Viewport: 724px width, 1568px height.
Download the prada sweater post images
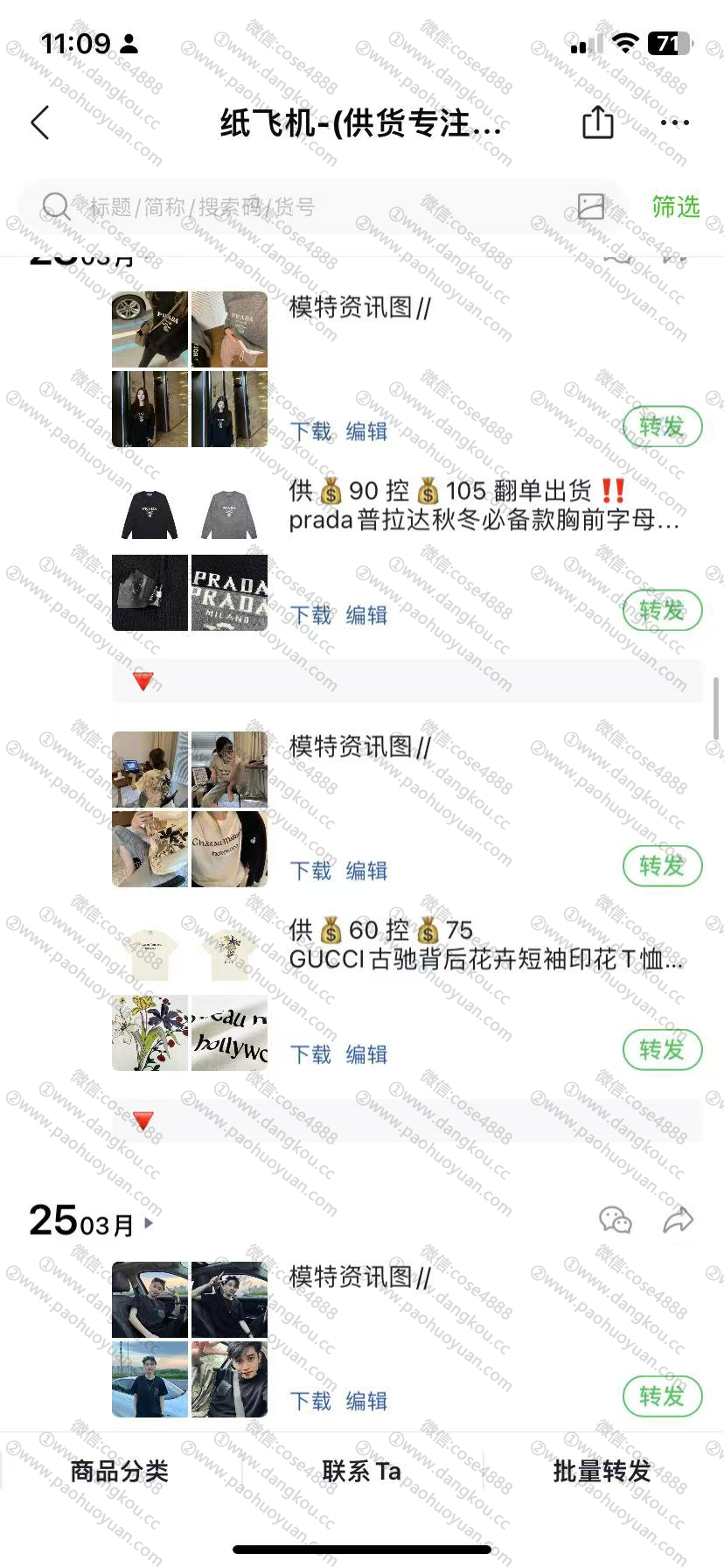[x=311, y=615]
